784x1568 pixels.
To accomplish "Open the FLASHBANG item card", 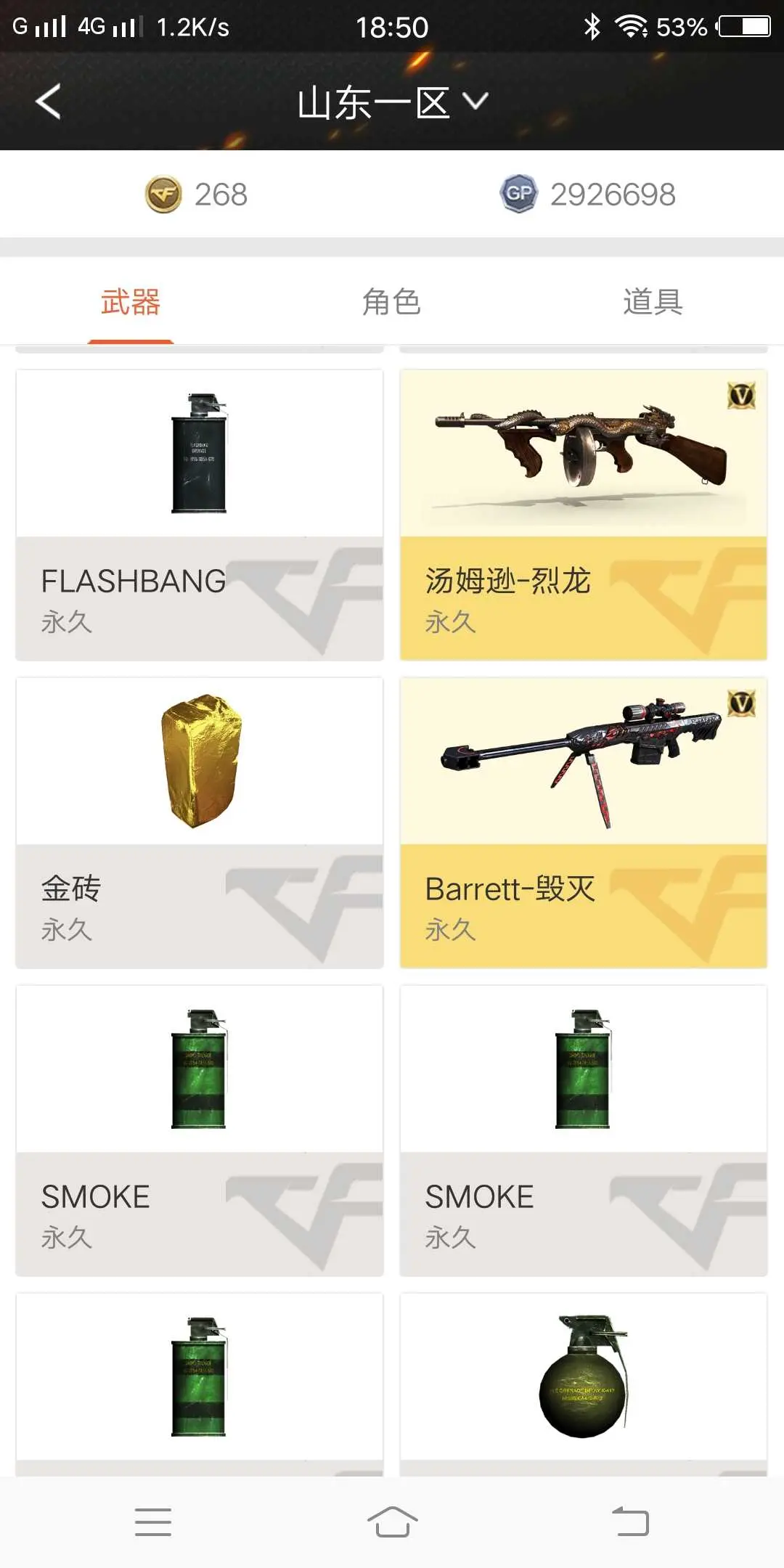I will pos(200,515).
